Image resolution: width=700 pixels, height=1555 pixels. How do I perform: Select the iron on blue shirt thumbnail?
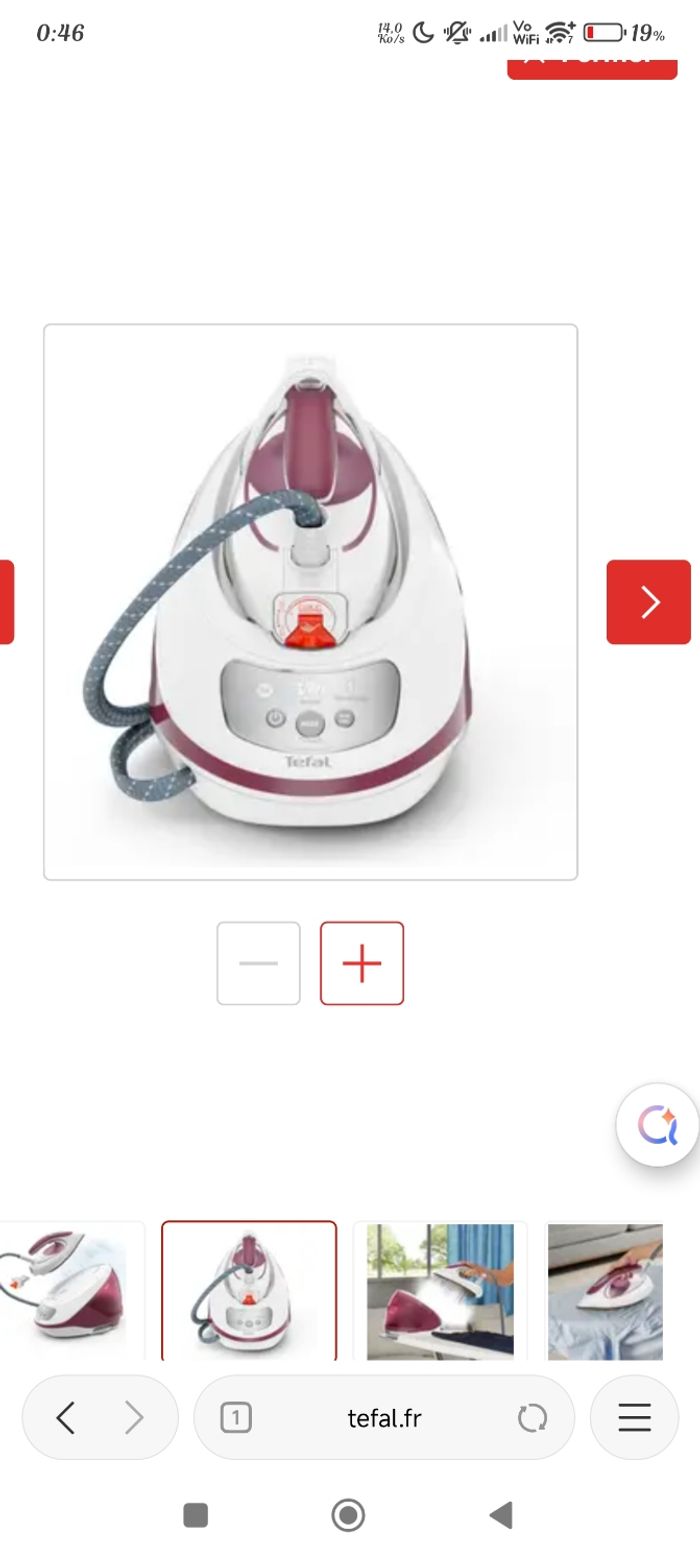tap(605, 1290)
